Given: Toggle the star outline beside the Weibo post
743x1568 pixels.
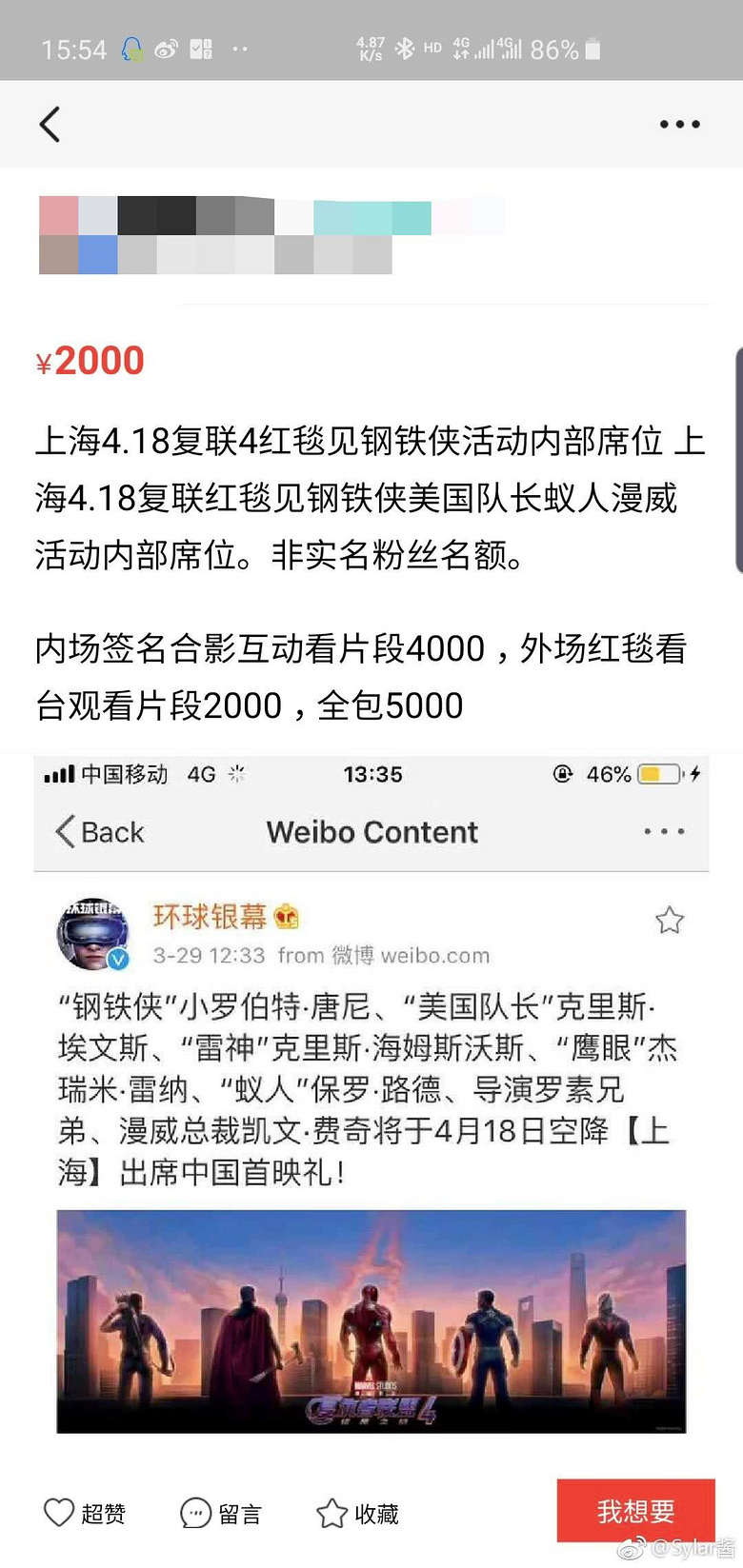Looking at the screenshot, I should tap(670, 921).
